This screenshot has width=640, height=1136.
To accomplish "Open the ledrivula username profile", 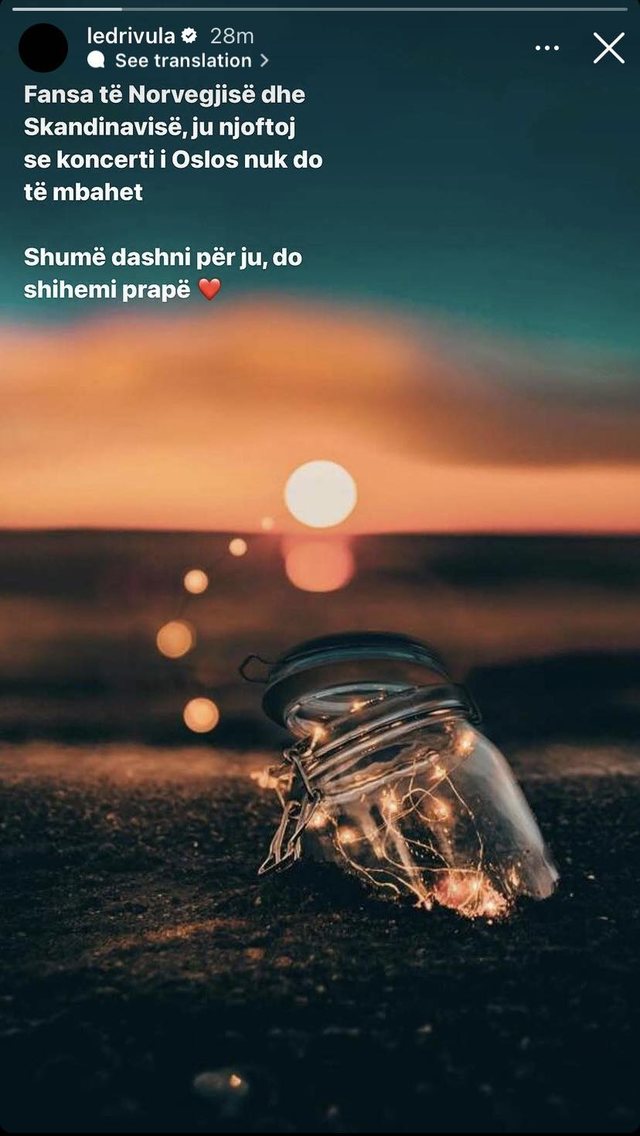I will click(131, 36).
